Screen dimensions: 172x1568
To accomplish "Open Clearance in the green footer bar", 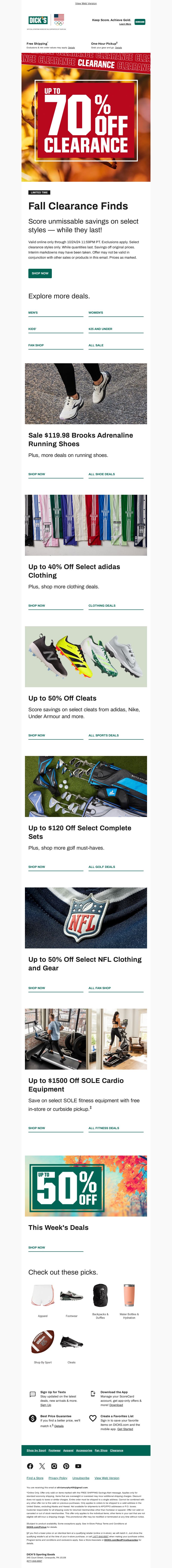I will tap(117, 1450).
